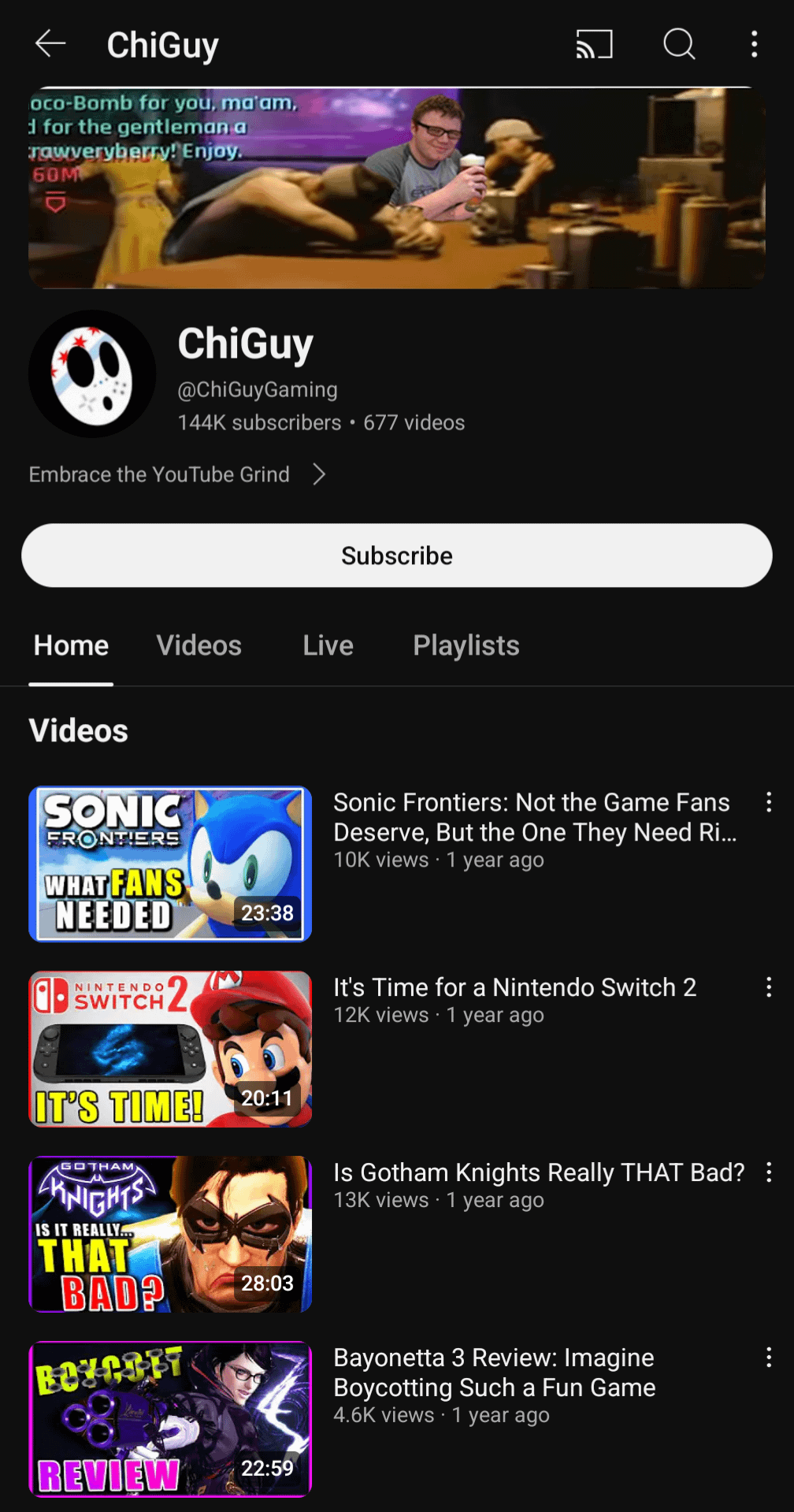Open the Playlists tab

click(x=466, y=646)
